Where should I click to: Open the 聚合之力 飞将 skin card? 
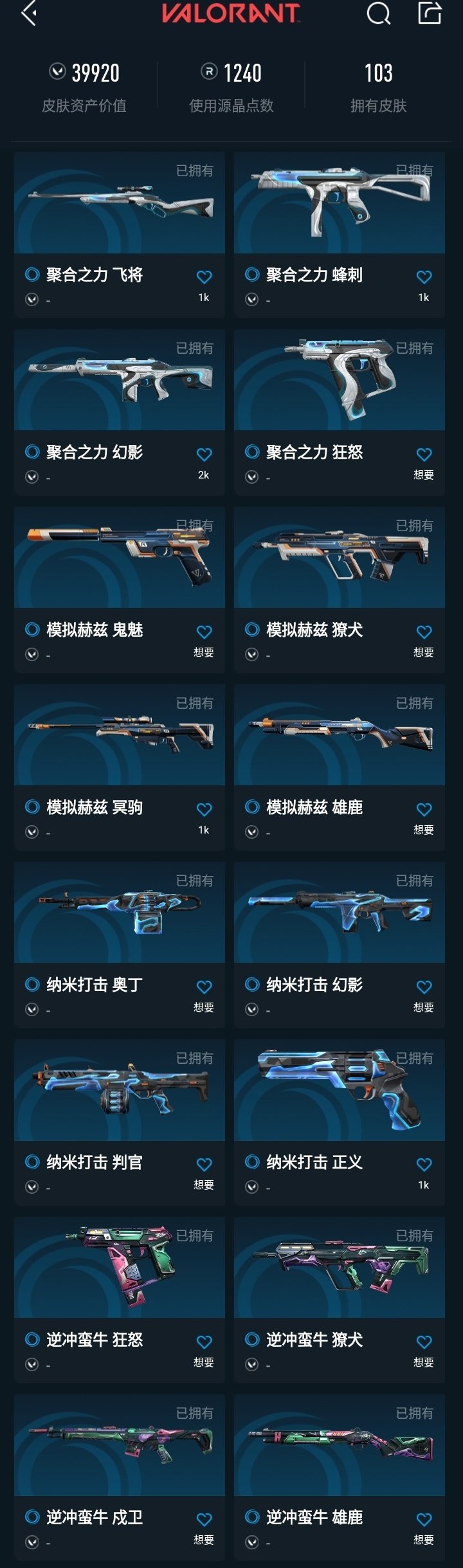[120, 203]
